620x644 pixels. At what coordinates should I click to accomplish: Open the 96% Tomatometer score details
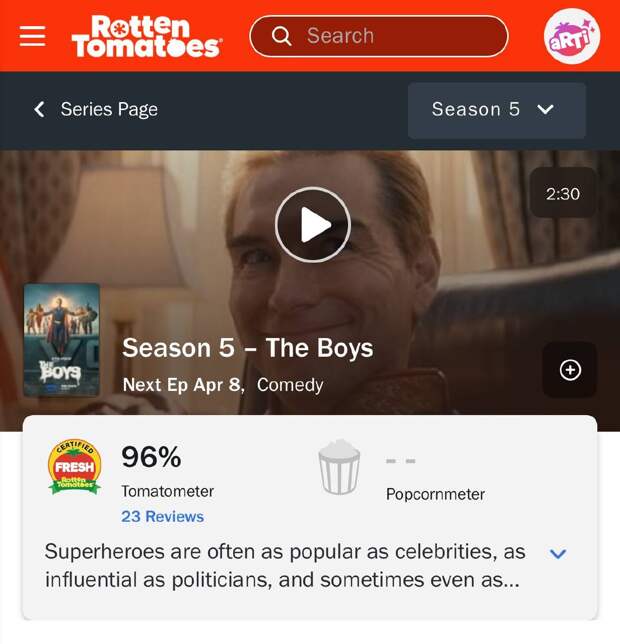[x=151, y=458]
